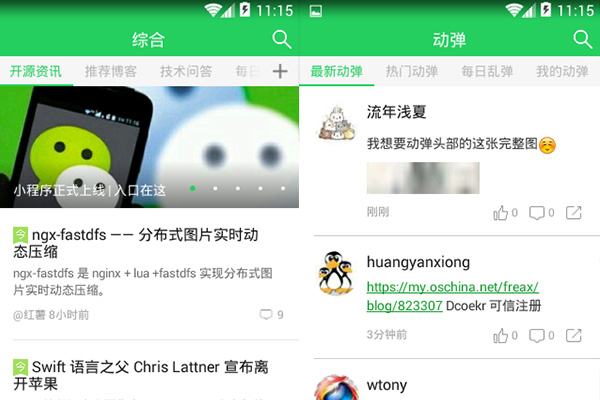
Task: Switch to the 热门动弹 tab
Action: [412, 72]
